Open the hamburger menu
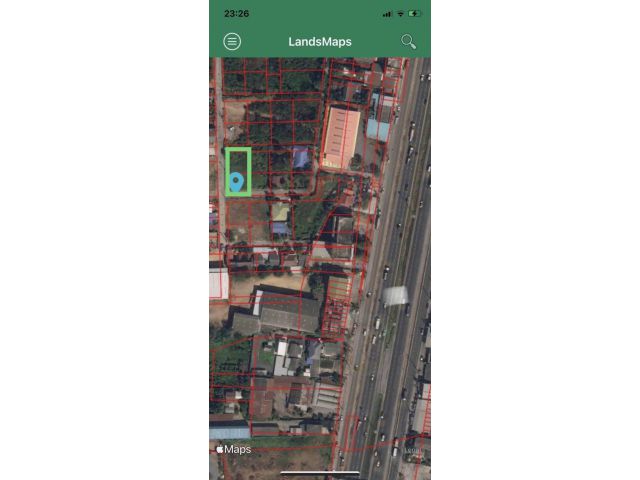The height and width of the screenshot is (480, 640). [232, 41]
